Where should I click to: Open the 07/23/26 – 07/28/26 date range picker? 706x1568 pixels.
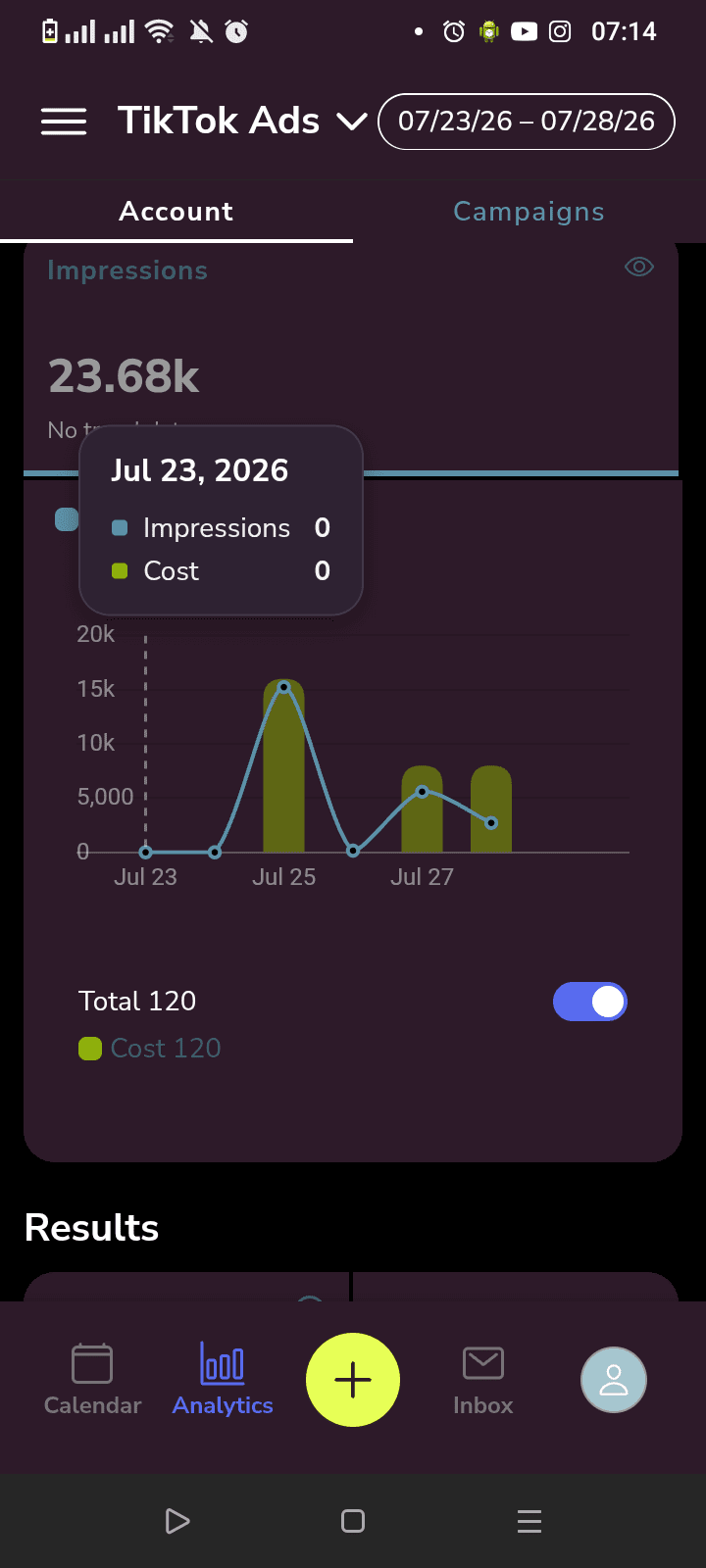pos(527,122)
